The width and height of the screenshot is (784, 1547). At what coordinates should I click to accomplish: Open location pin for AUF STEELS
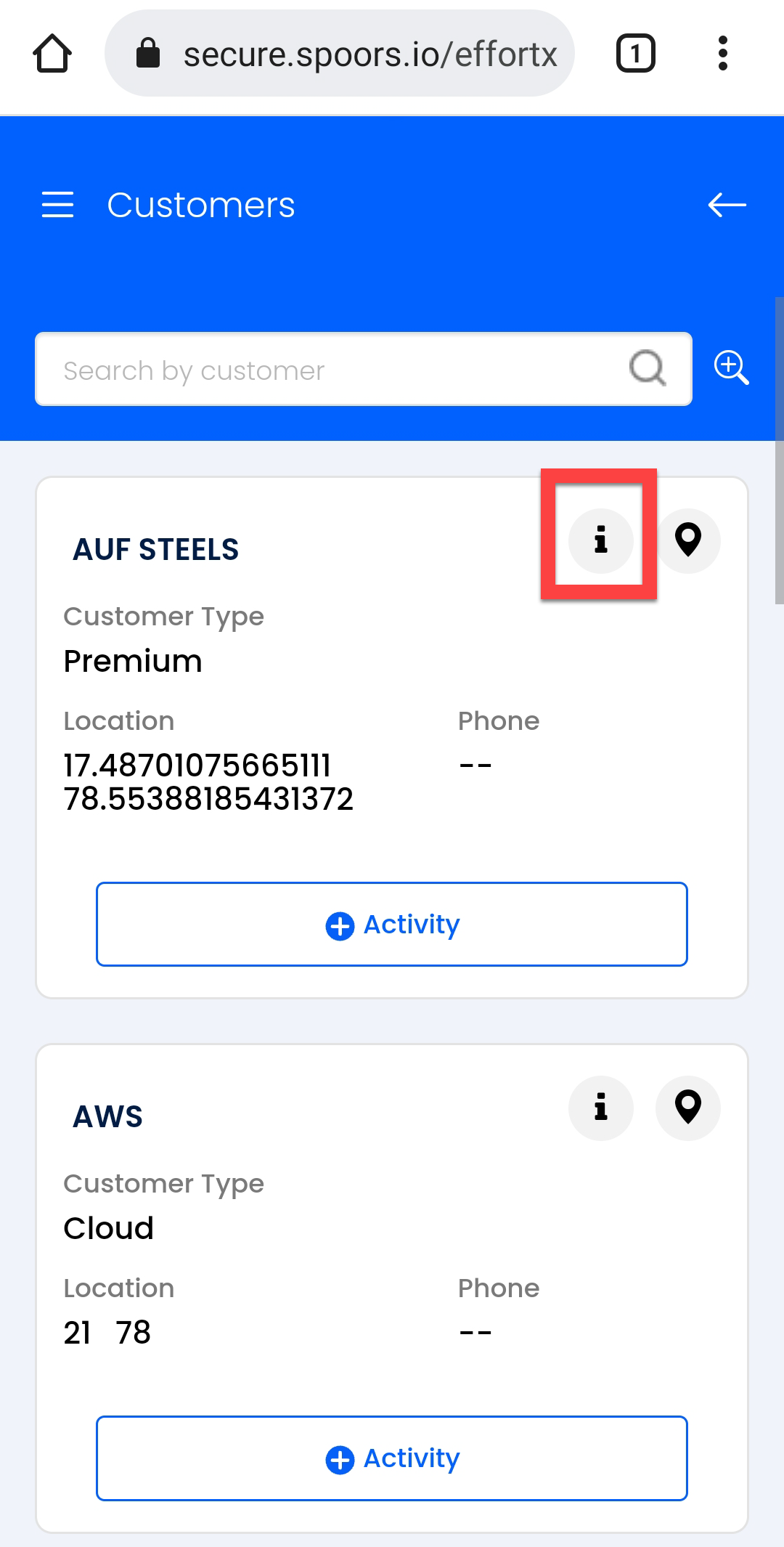coord(687,540)
